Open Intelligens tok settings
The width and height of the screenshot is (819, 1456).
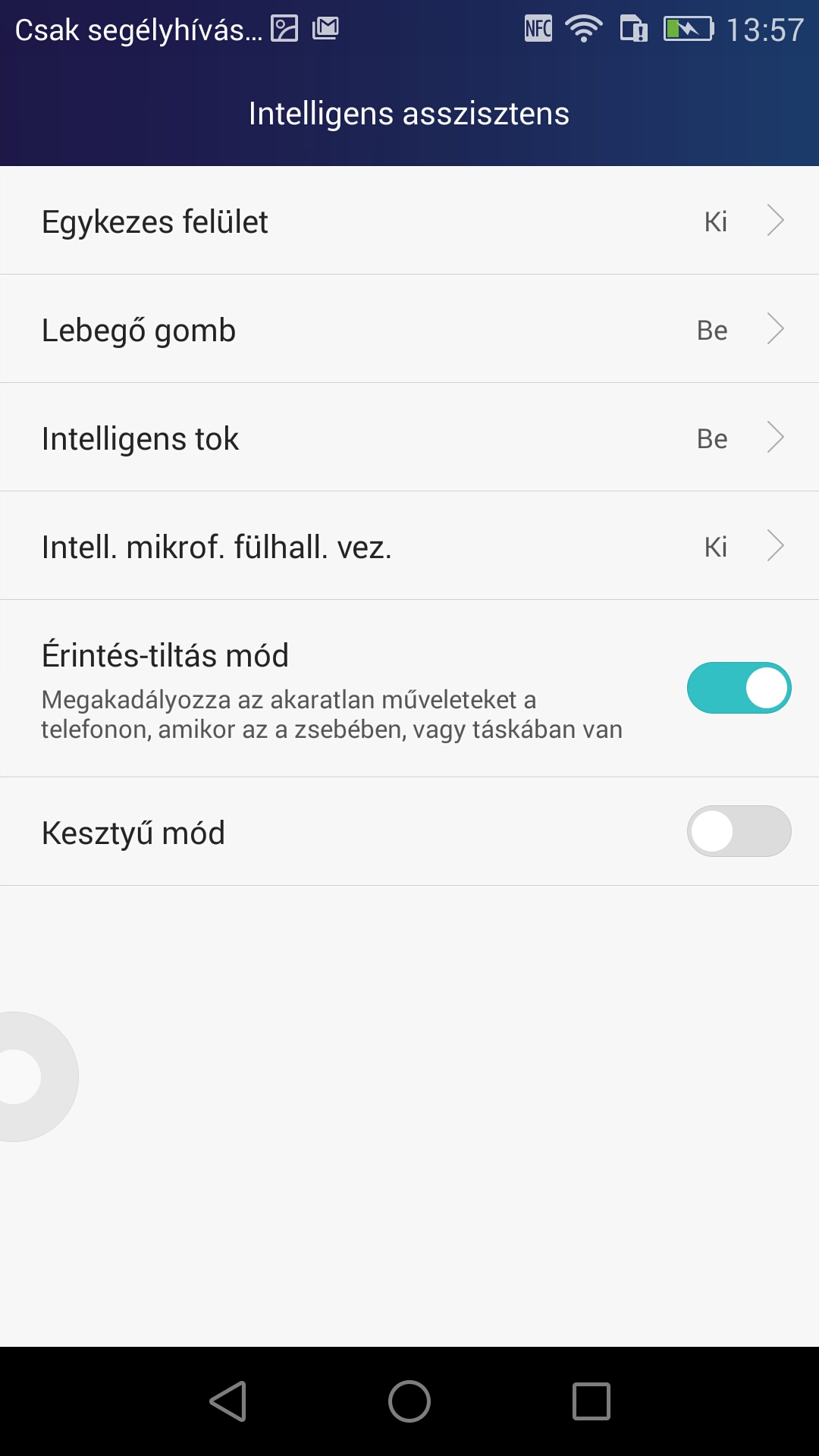point(409,438)
